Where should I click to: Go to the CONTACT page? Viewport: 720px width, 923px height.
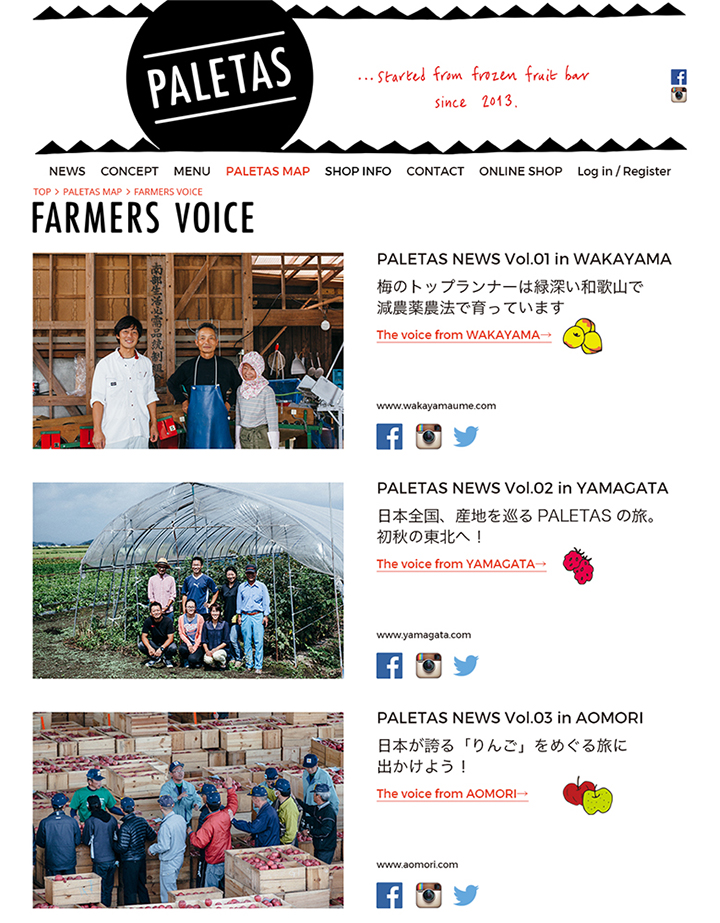click(435, 171)
